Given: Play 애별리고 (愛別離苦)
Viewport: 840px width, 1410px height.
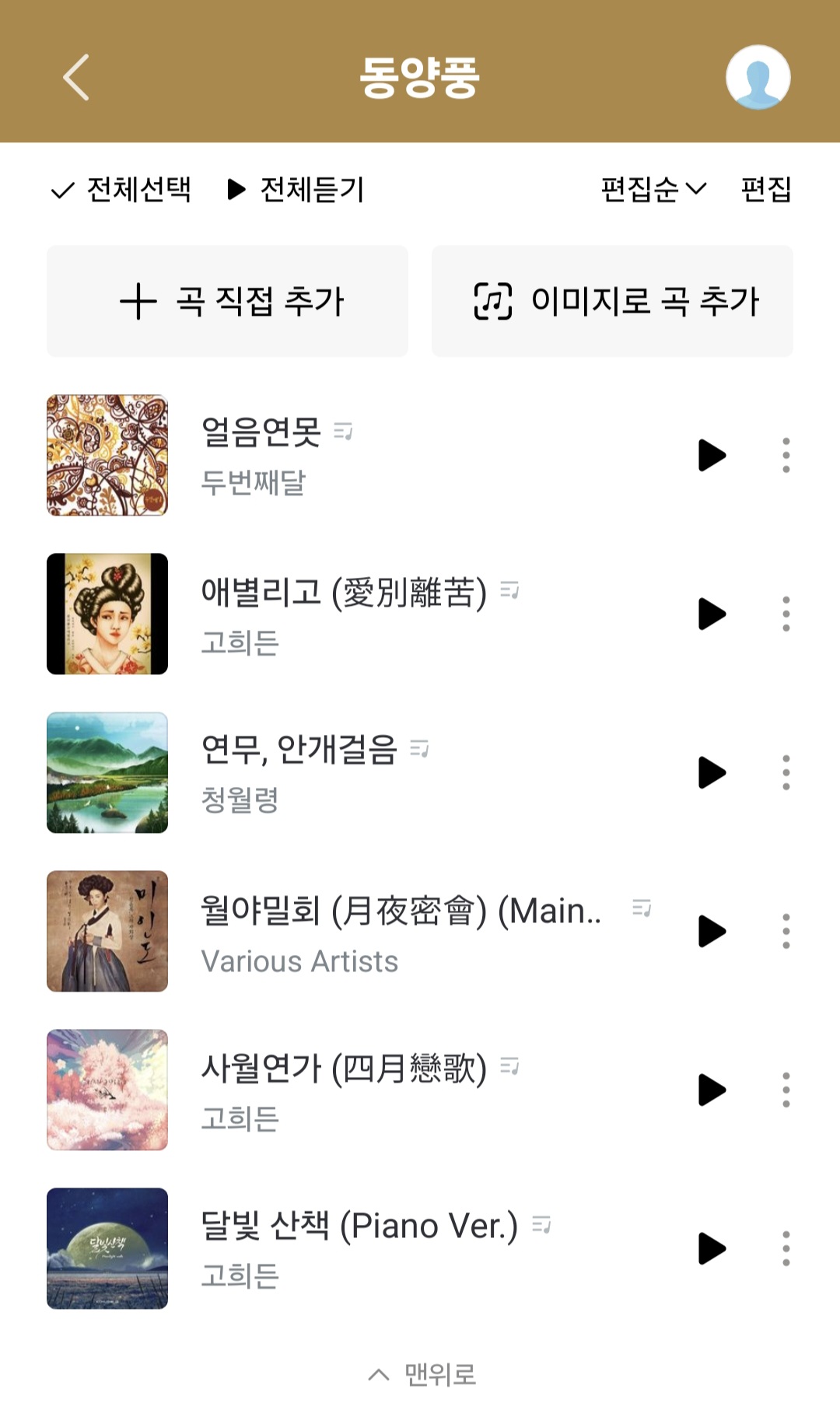Looking at the screenshot, I should tap(712, 614).
